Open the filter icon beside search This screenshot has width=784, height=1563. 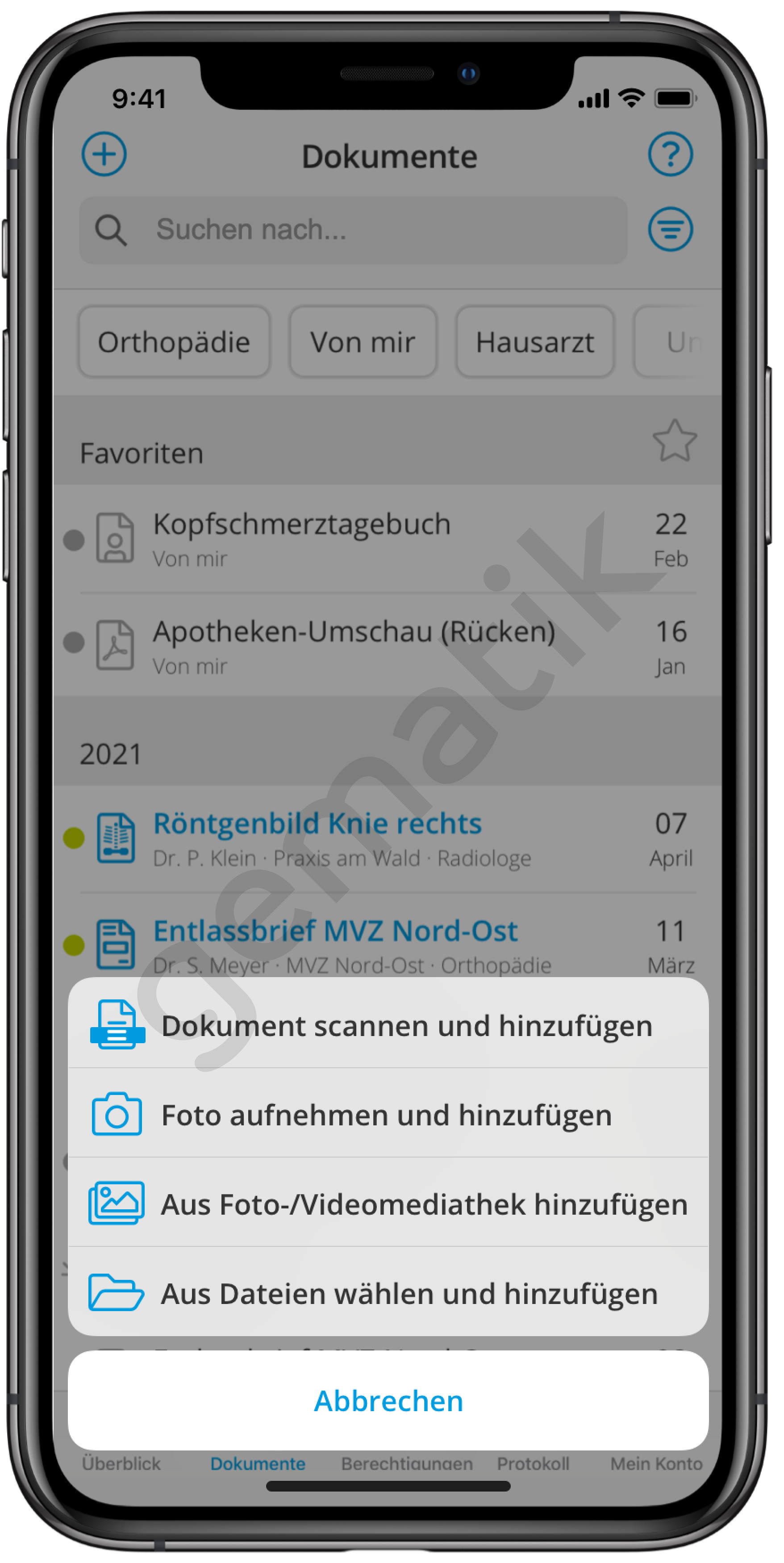coord(670,230)
